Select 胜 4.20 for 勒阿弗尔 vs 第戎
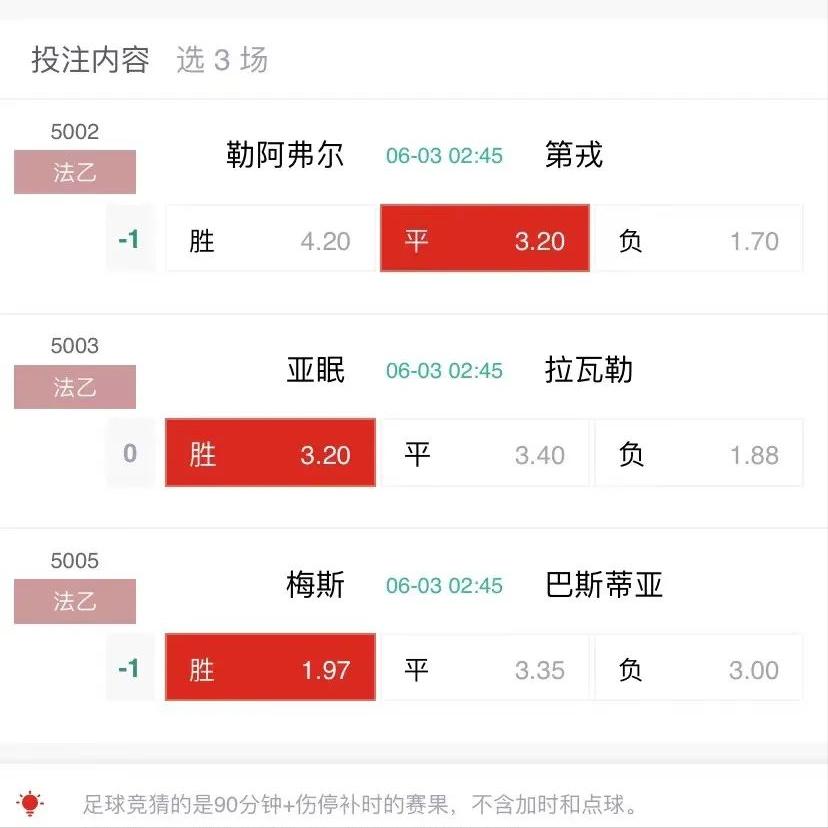This screenshot has width=828, height=828. click(270, 240)
